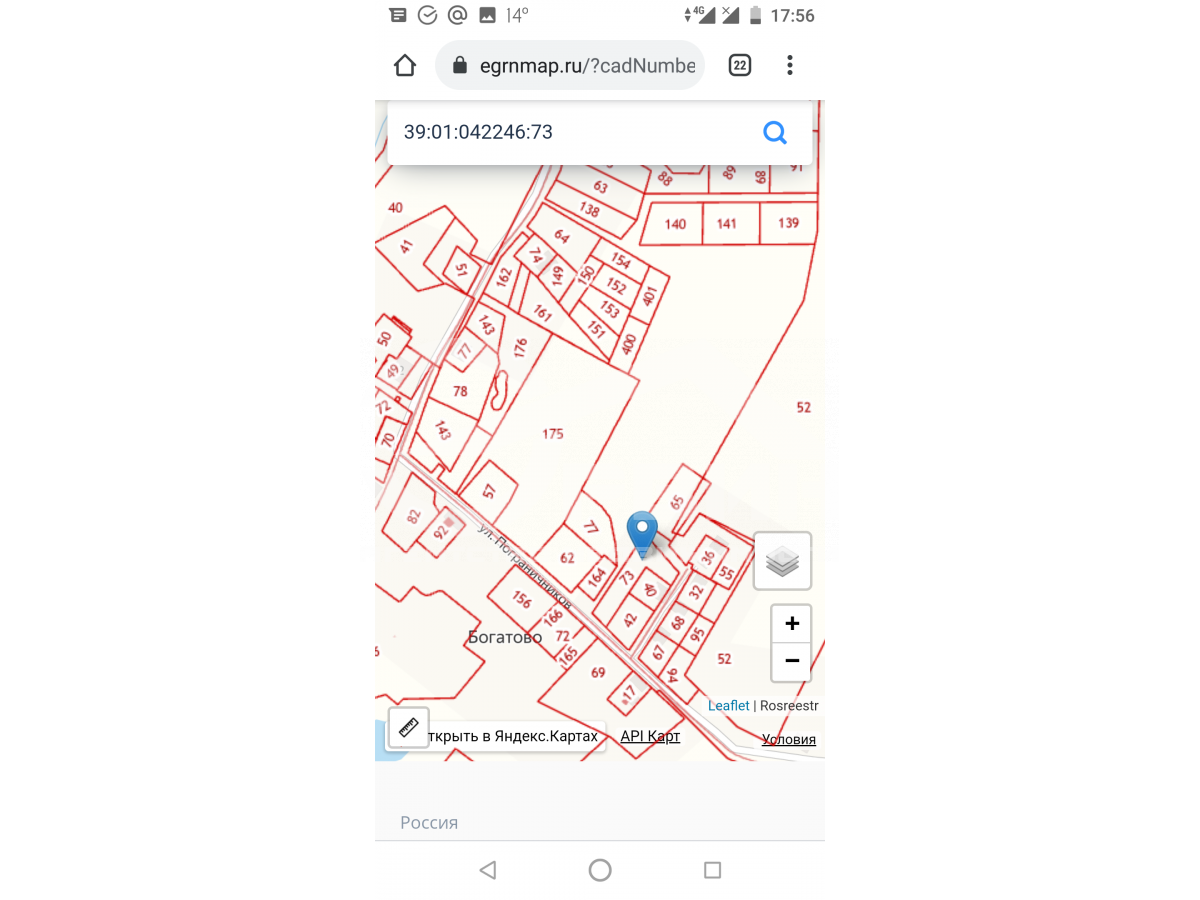Zoom in the map with plus
This screenshot has width=1200, height=900.
(791, 624)
